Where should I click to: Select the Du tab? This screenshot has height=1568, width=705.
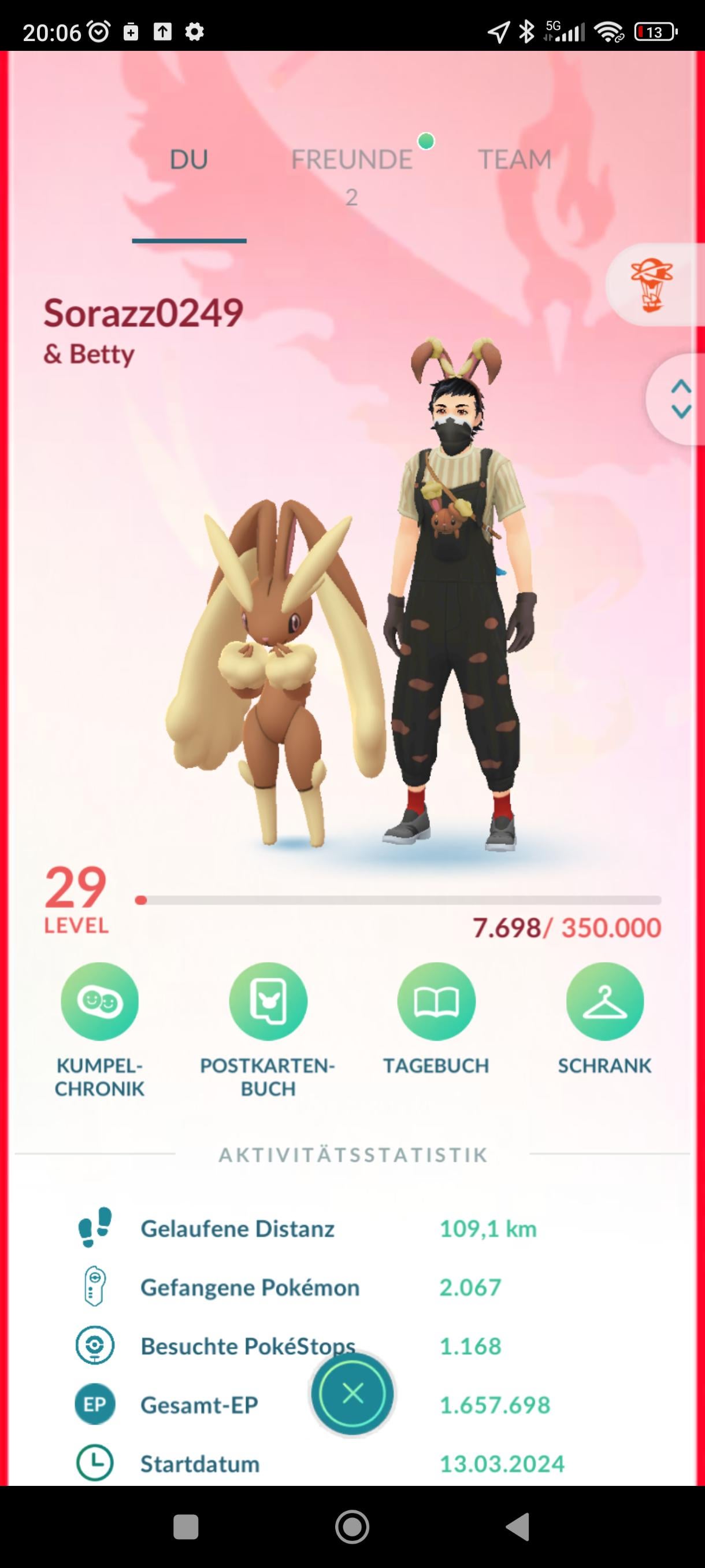[x=188, y=160]
